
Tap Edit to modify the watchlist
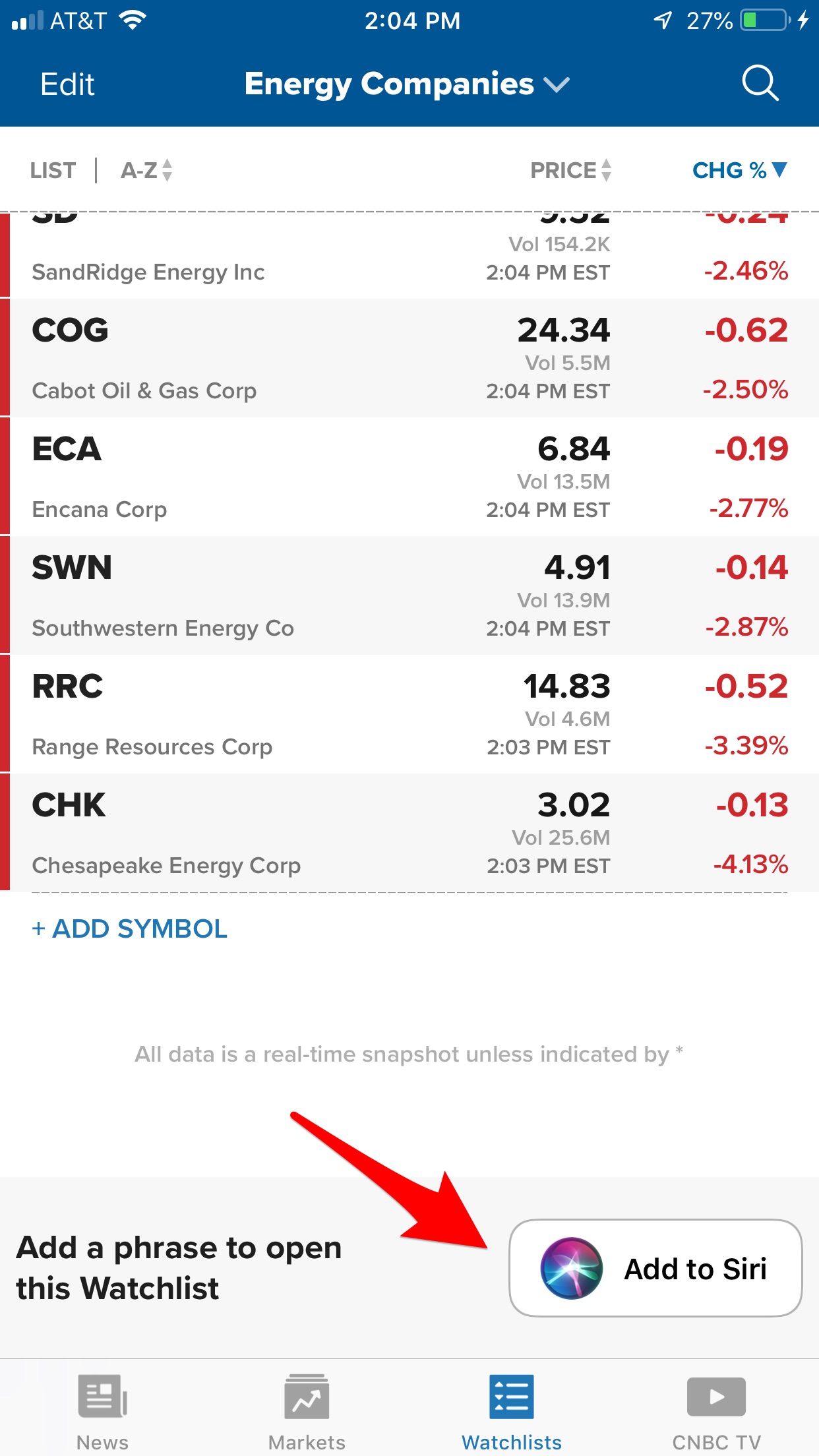(67, 84)
